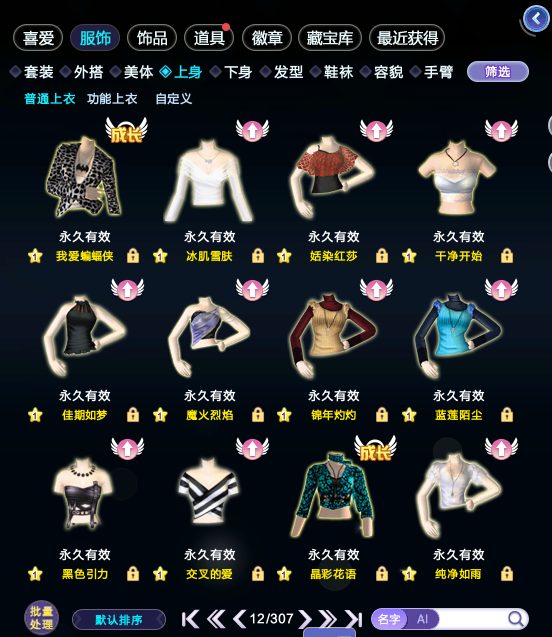Open 批量处理 batch processing
Screen dimensions: 552x637
tap(41, 618)
